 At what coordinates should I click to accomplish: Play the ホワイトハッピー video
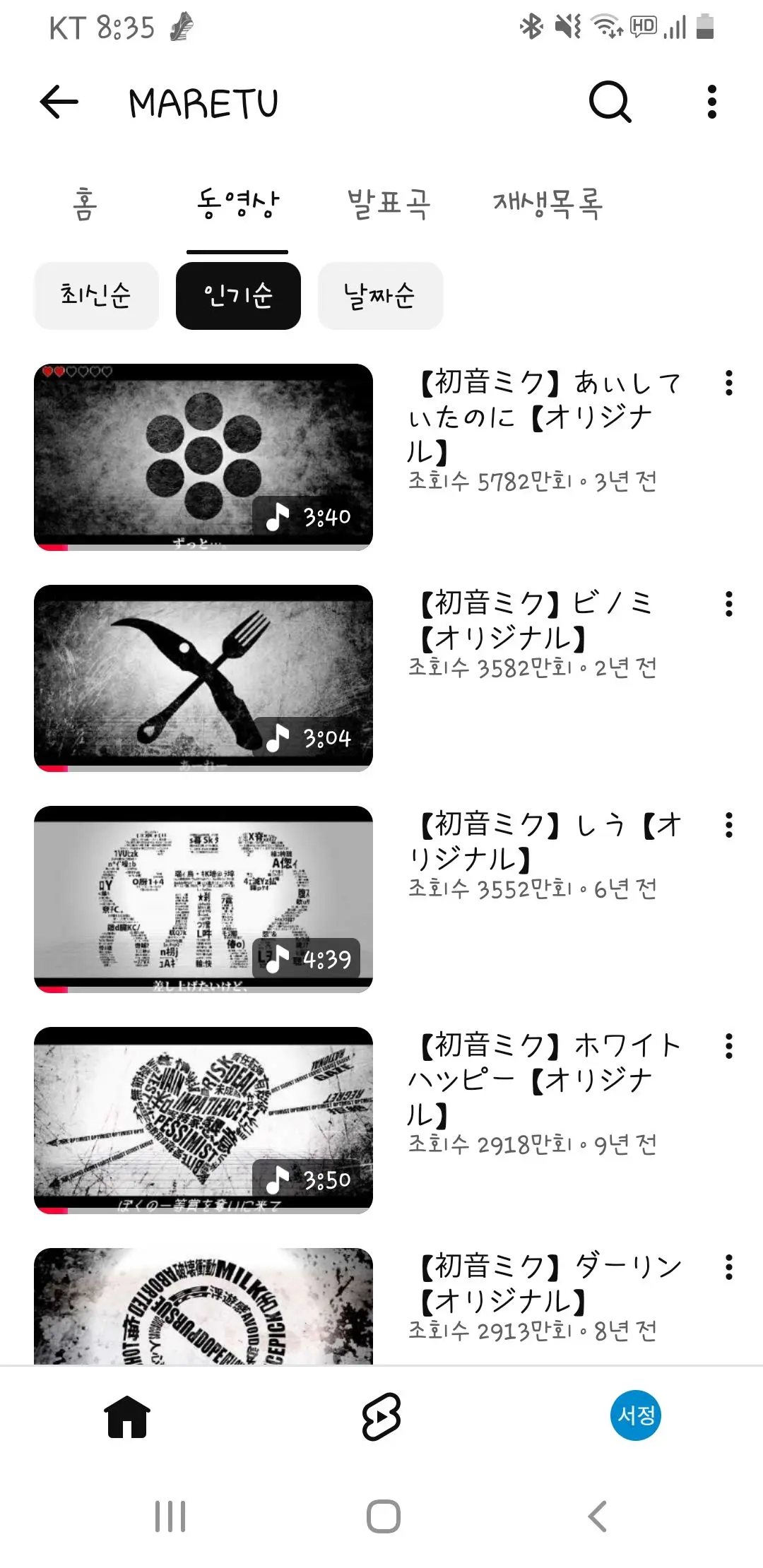(x=203, y=1120)
